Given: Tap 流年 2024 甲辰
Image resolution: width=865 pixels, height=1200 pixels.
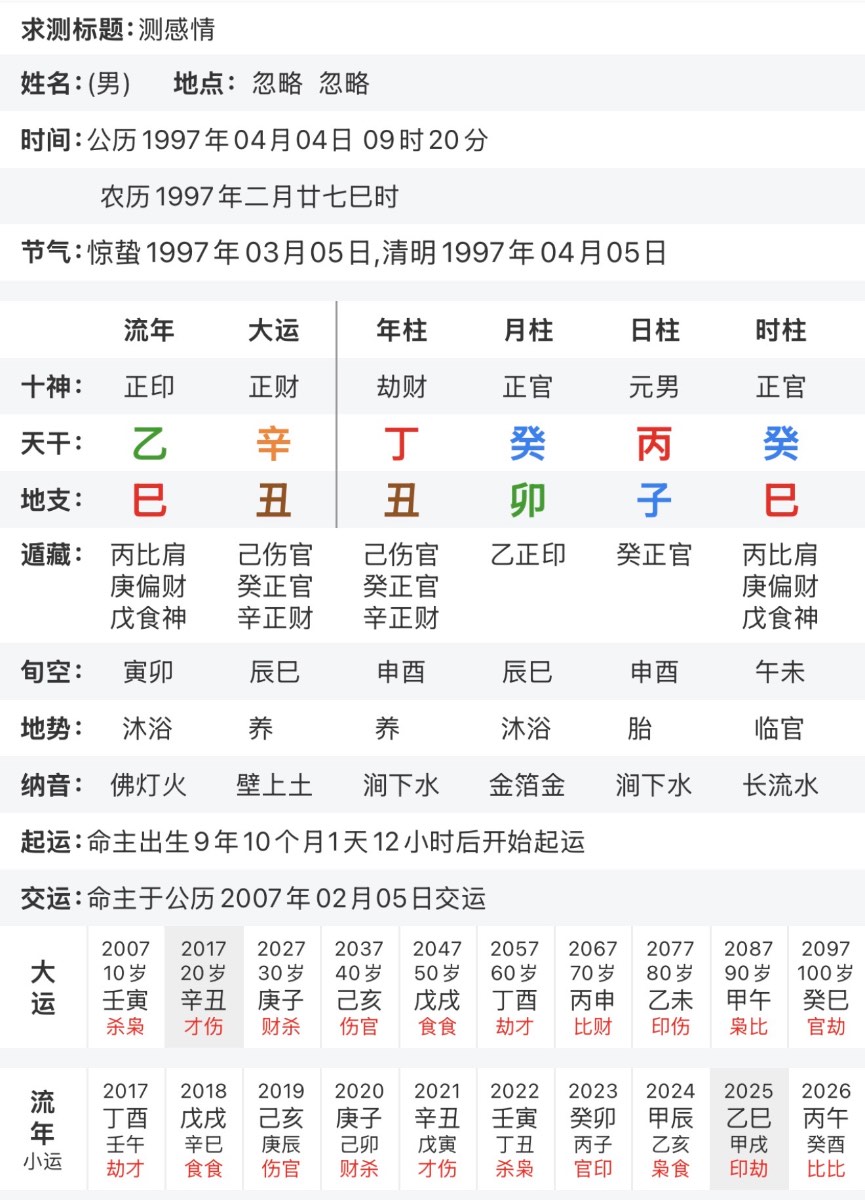Looking at the screenshot, I should point(670,1129).
